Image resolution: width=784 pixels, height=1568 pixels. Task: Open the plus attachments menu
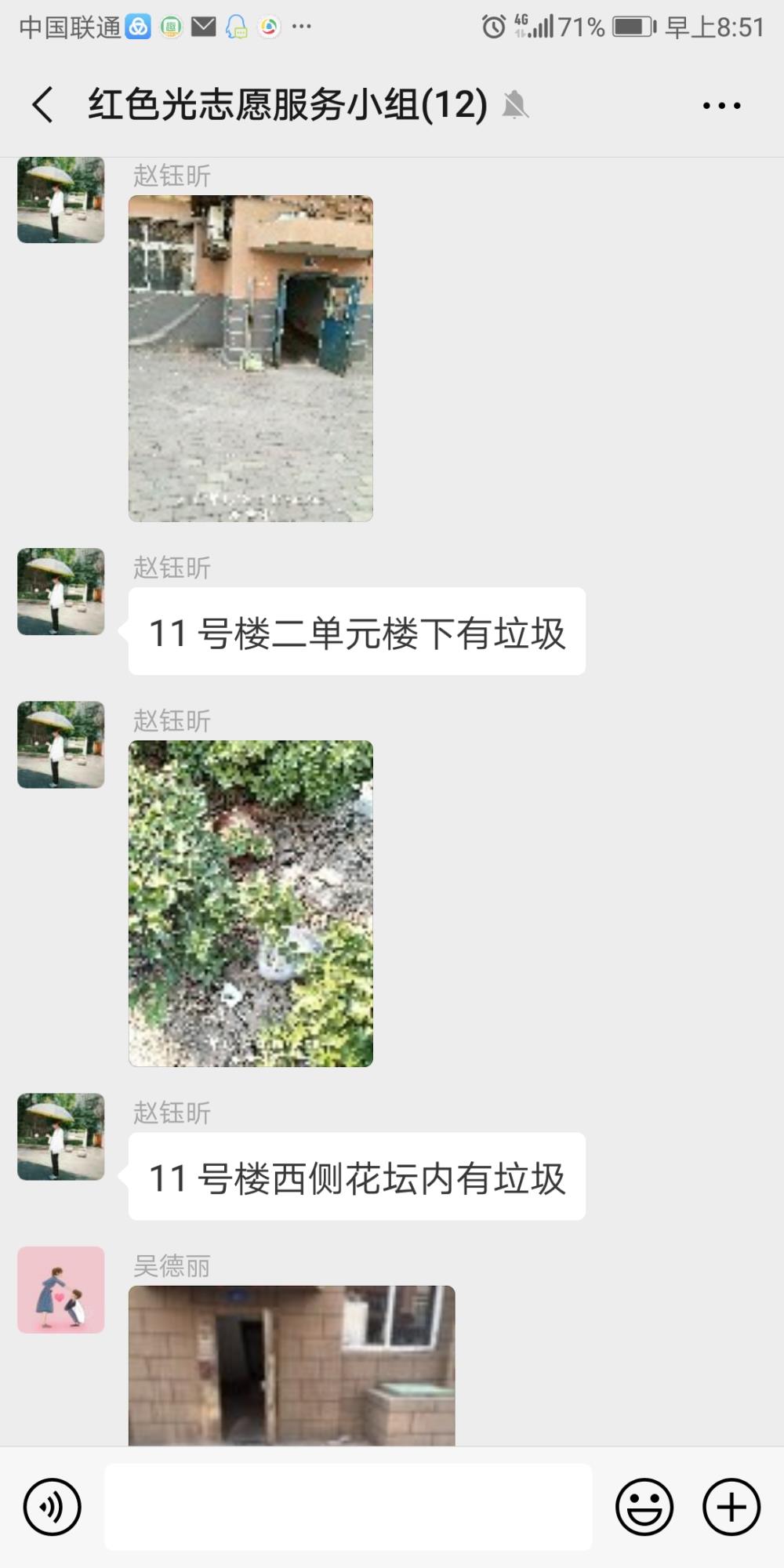(731, 1507)
